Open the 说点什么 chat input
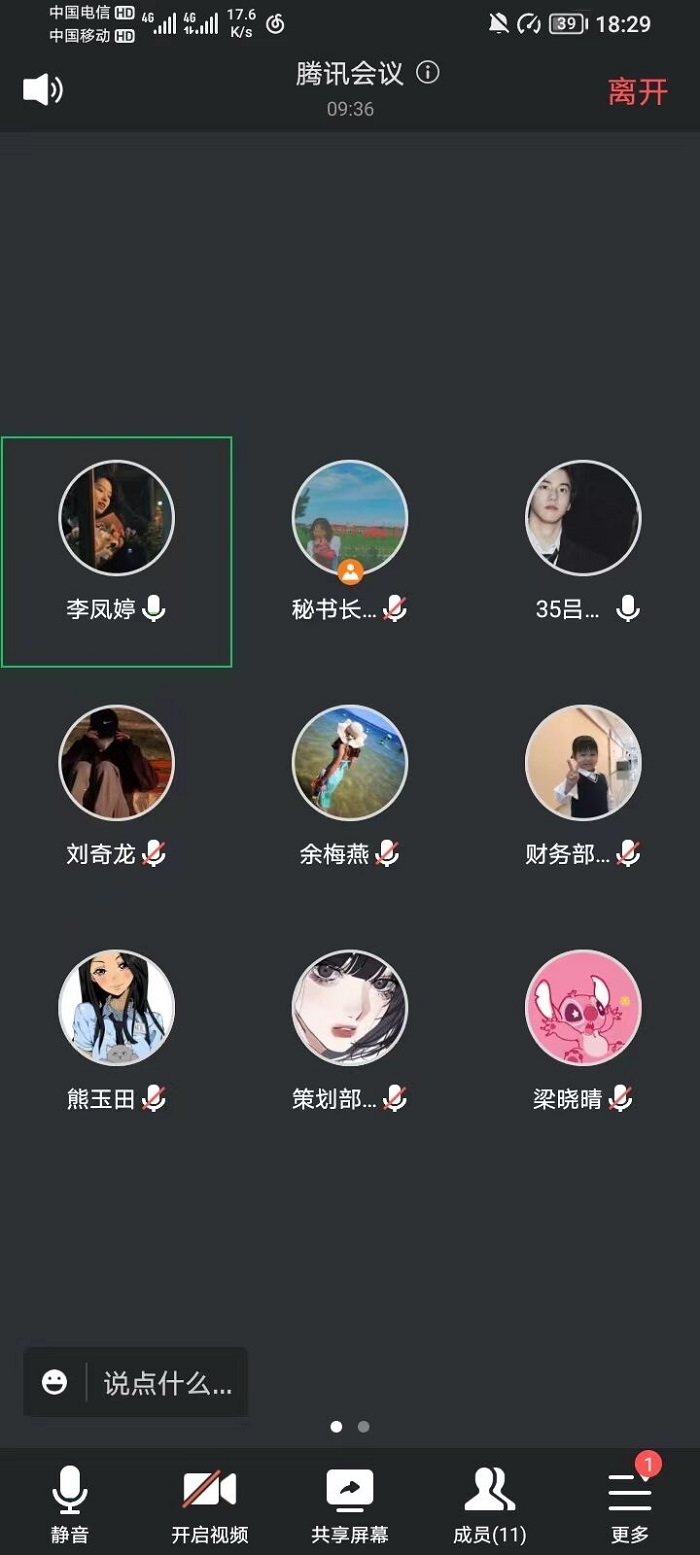 (167, 1384)
